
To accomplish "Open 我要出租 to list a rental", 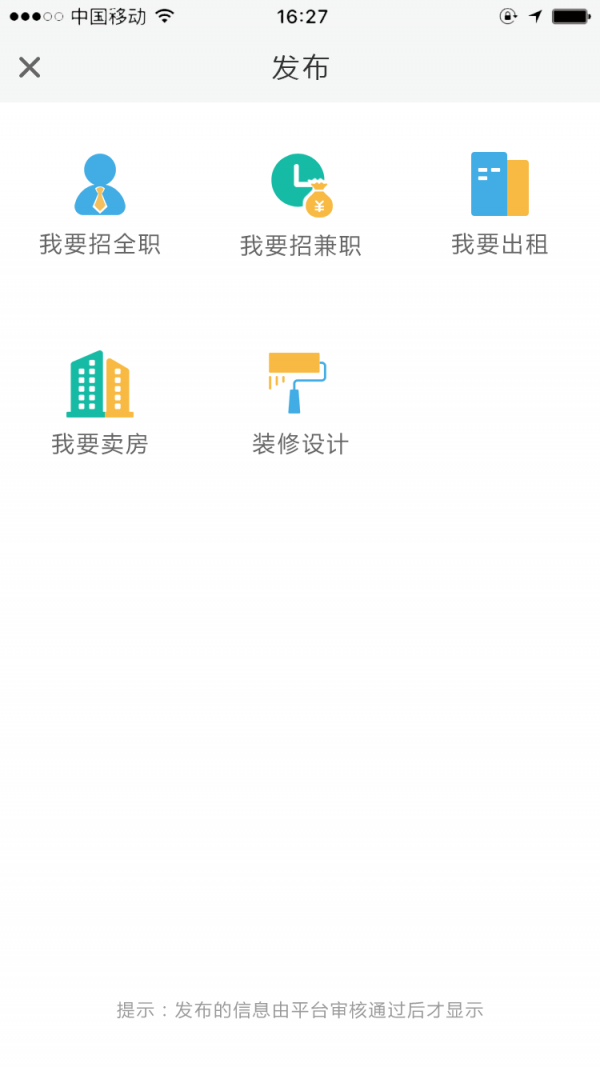I will [x=500, y=204].
